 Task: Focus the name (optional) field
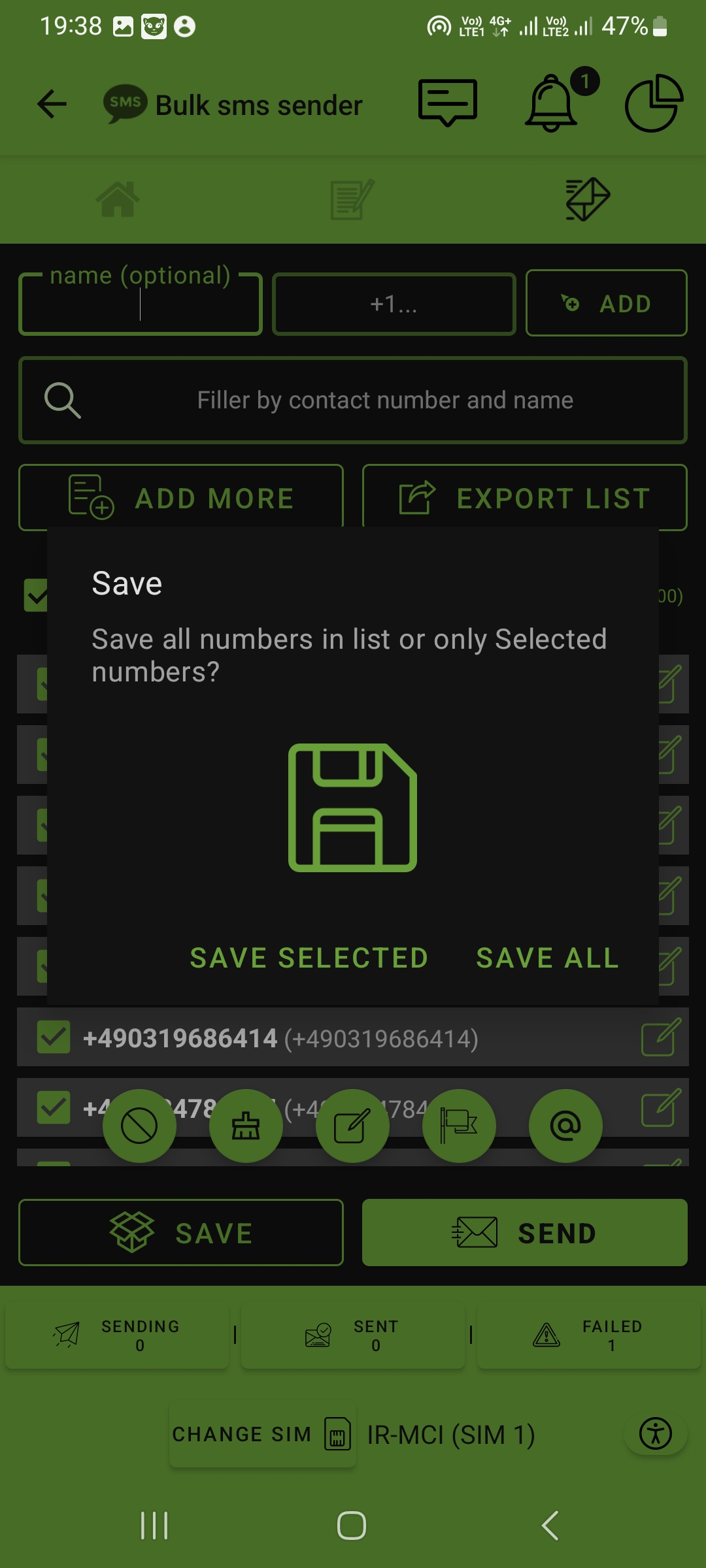[141, 304]
